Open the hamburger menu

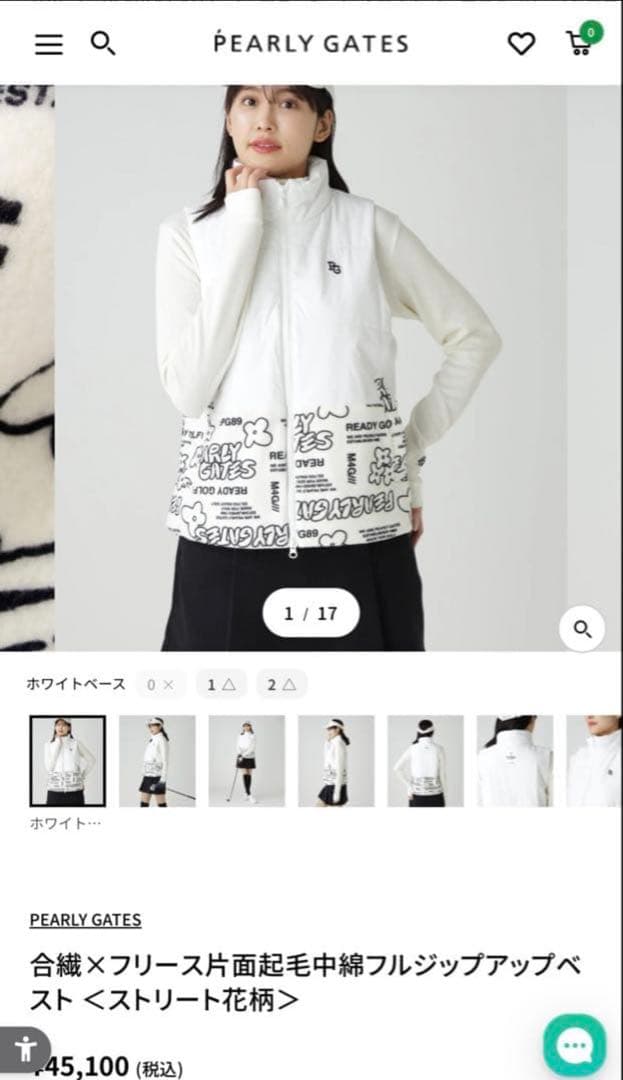[48, 44]
